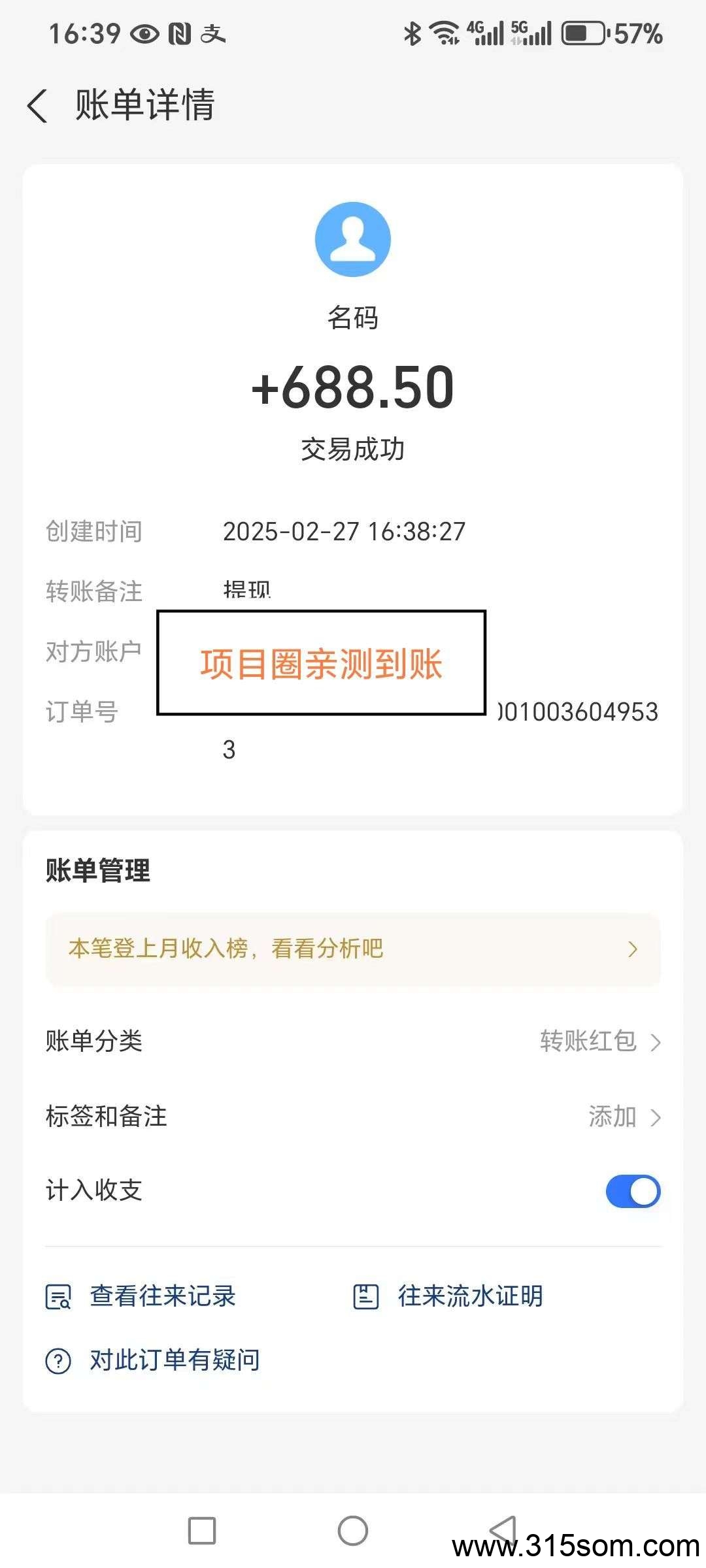Toggle the 计入收支 switch off

(633, 1191)
